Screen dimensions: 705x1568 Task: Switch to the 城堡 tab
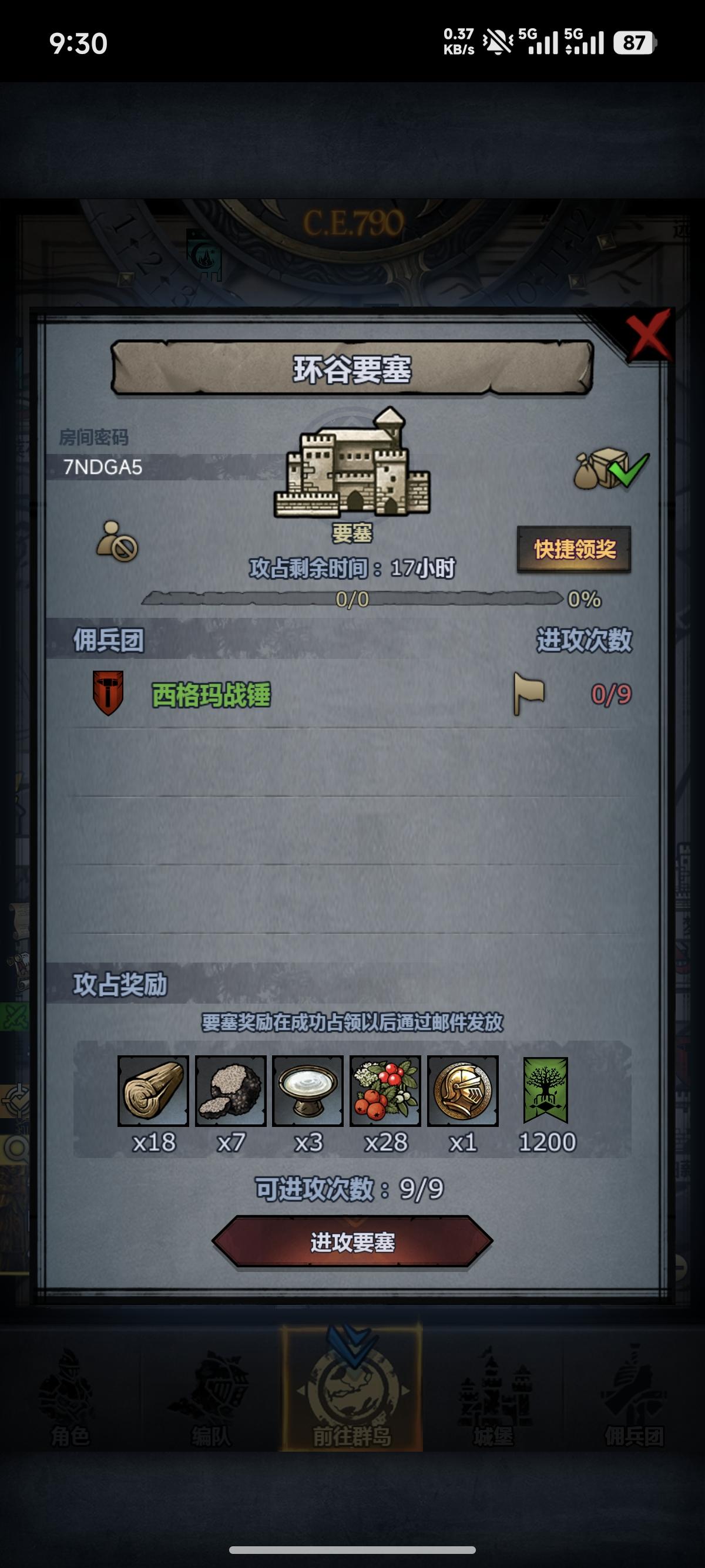[493, 1394]
